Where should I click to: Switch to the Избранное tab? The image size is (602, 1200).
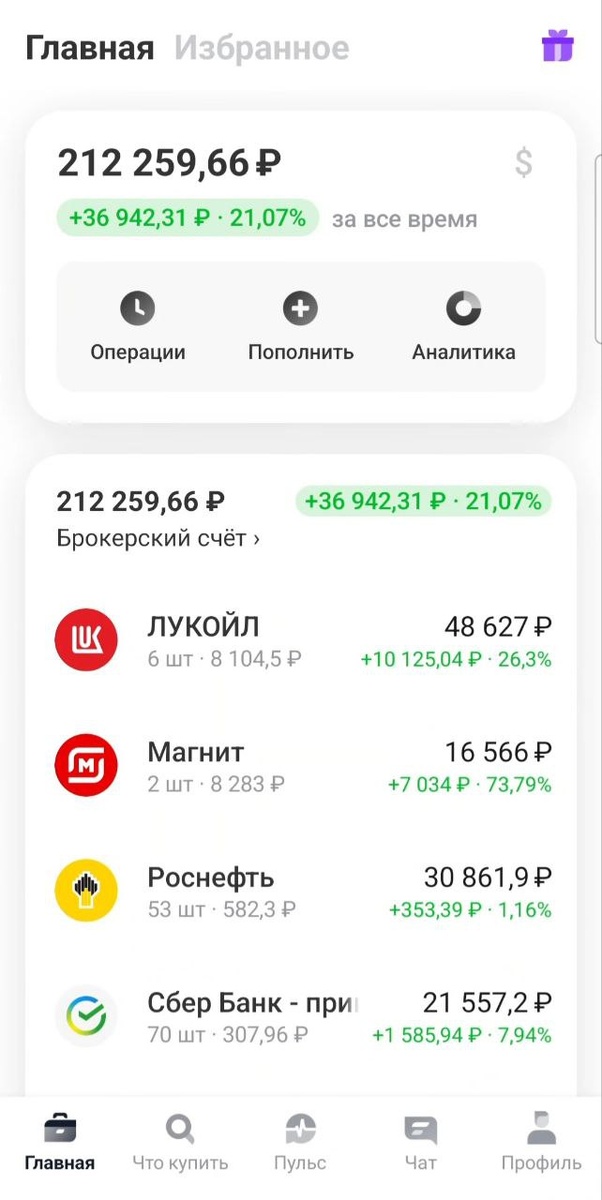261,48
